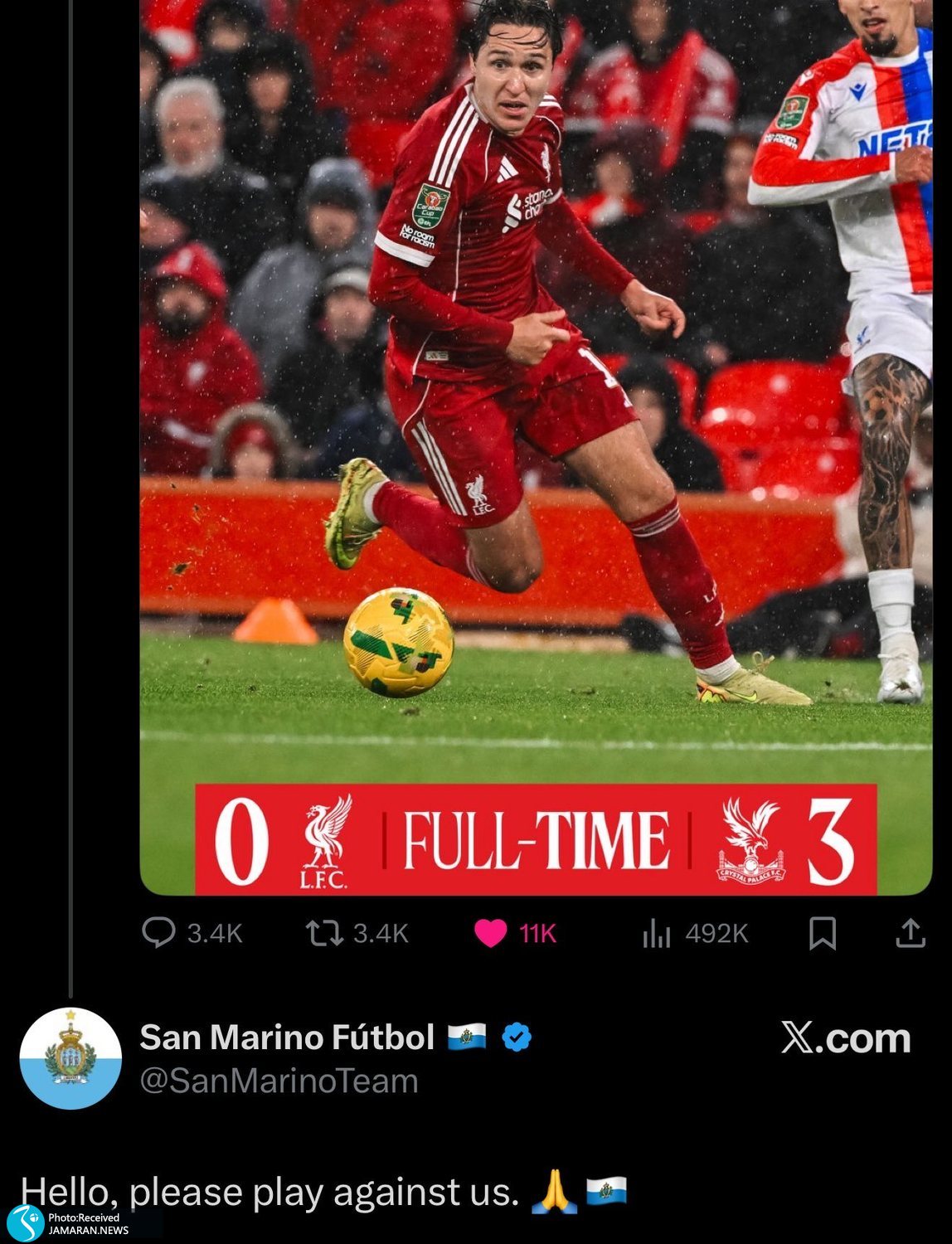View analytics showing 492K views
Image resolution: width=952 pixels, height=1244 pixels.
[656, 933]
